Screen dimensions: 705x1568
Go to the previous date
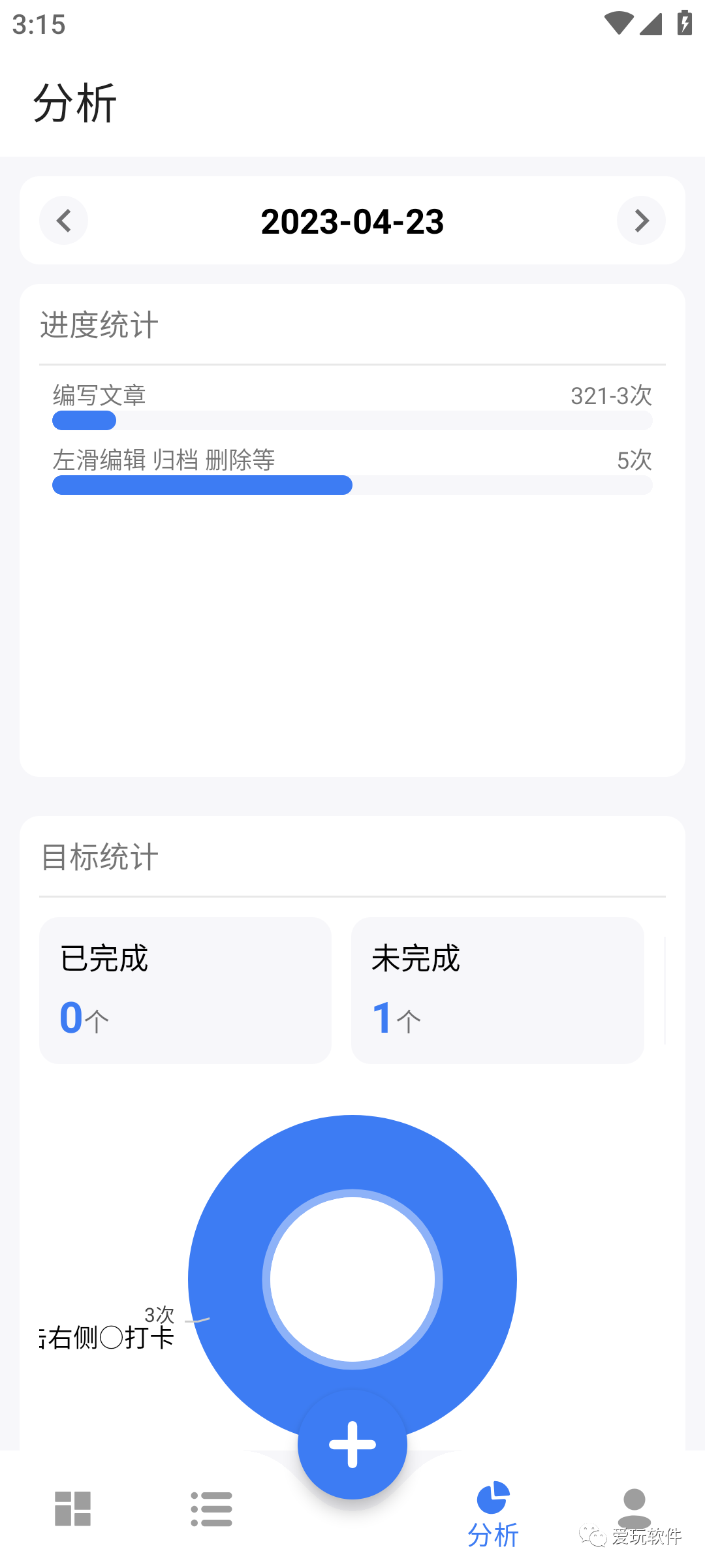(x=63, y=221)
